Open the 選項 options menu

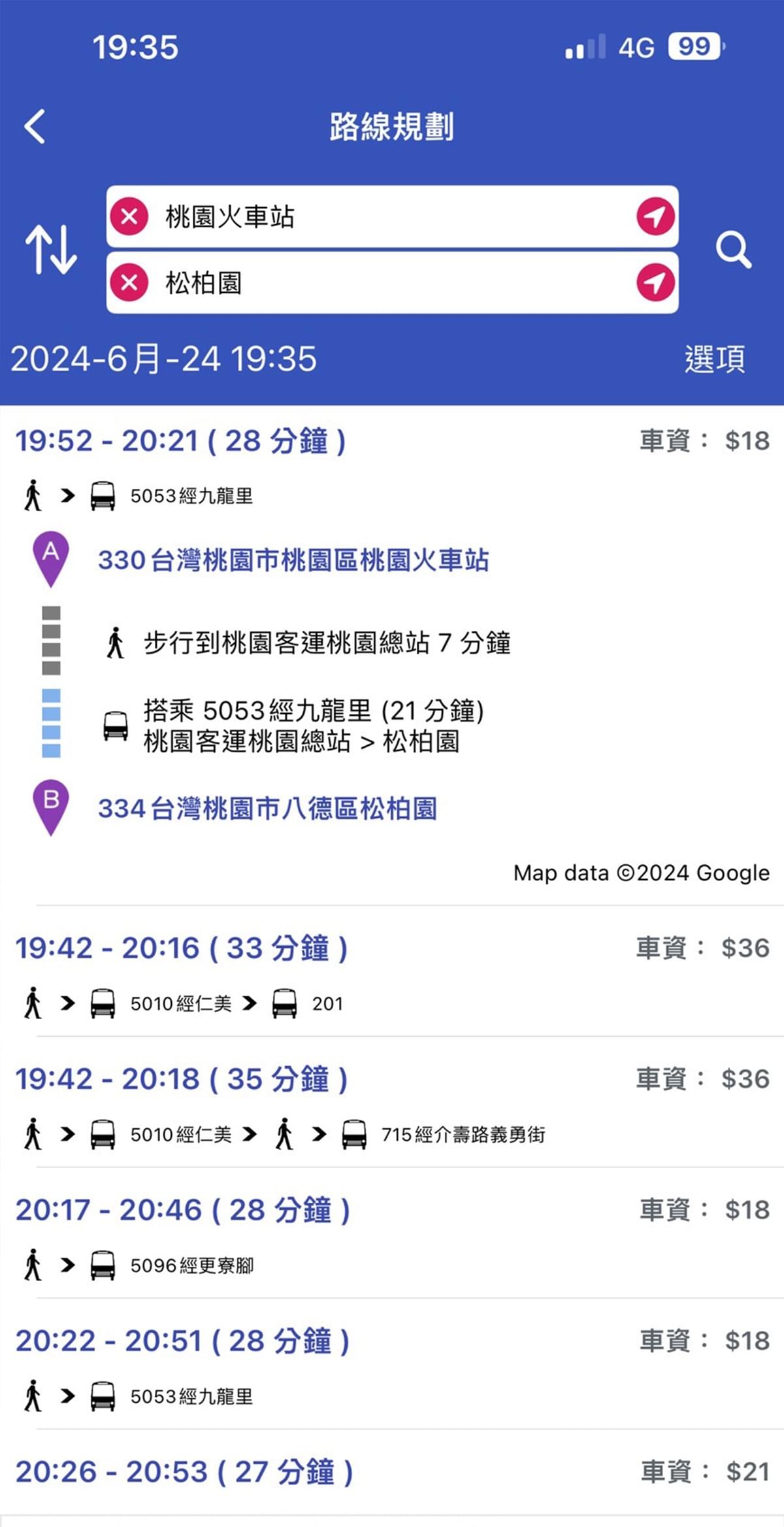[x=717, y=358]
